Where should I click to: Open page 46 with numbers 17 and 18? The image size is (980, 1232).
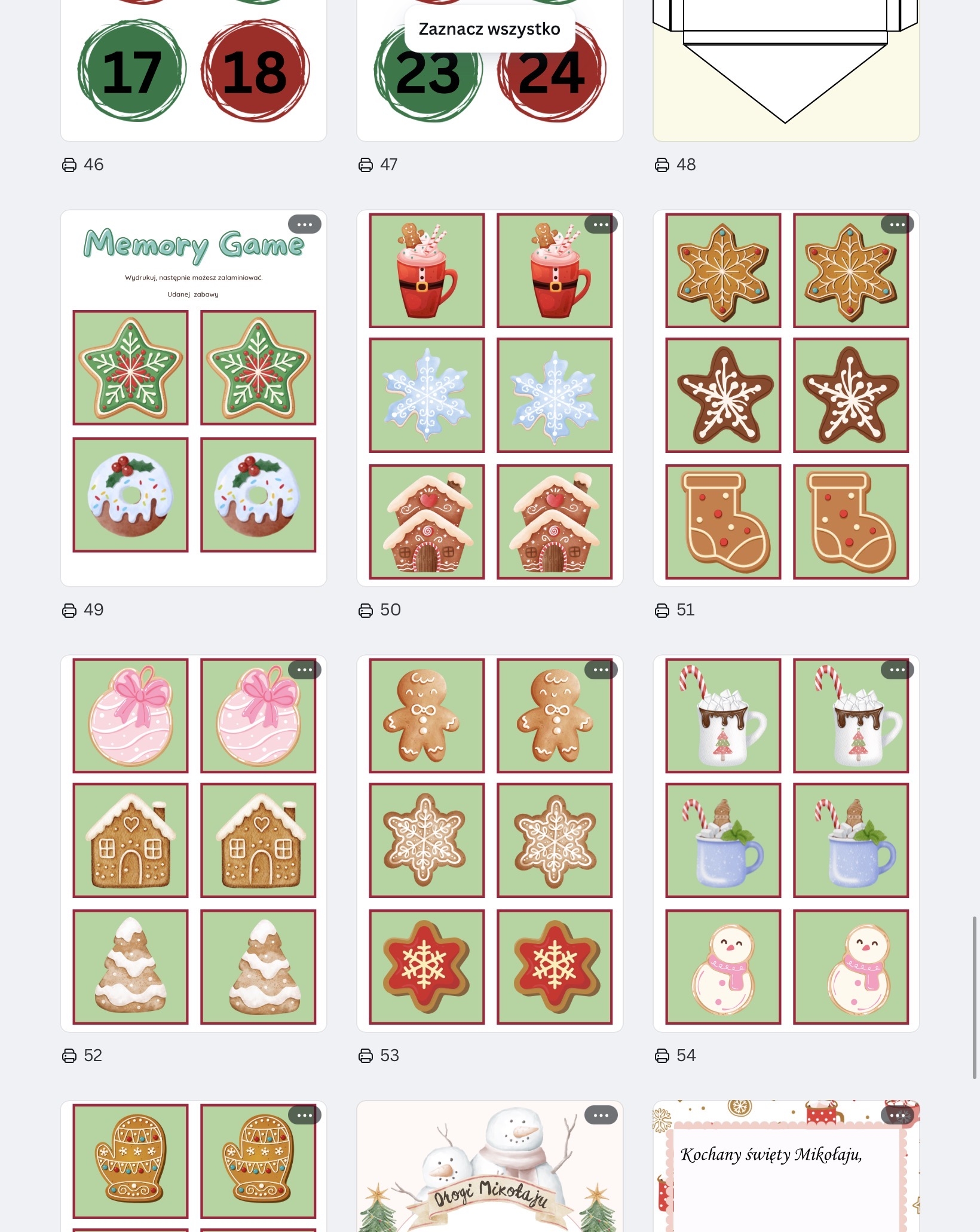point(193,72)
